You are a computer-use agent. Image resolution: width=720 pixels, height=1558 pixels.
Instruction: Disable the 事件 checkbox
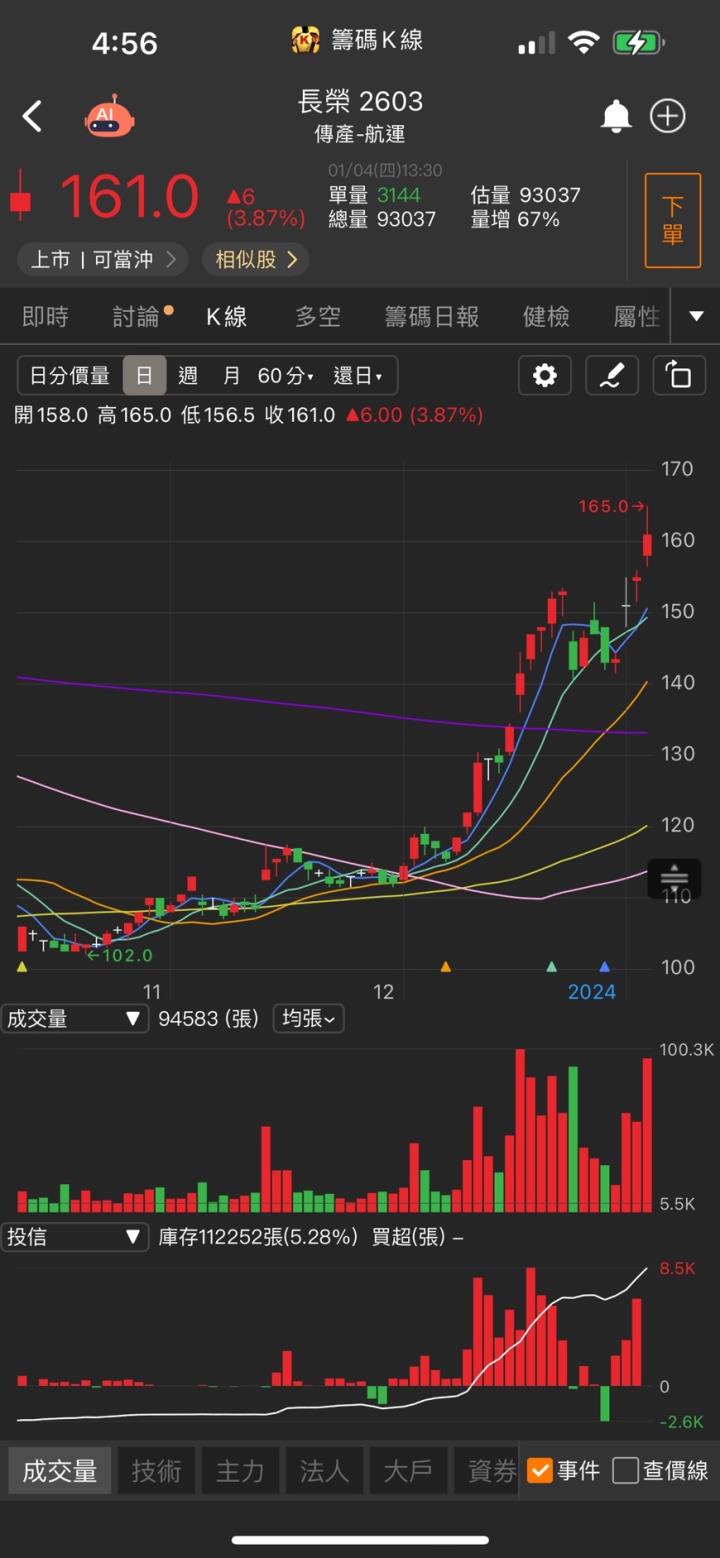(x=541, y=1471)
